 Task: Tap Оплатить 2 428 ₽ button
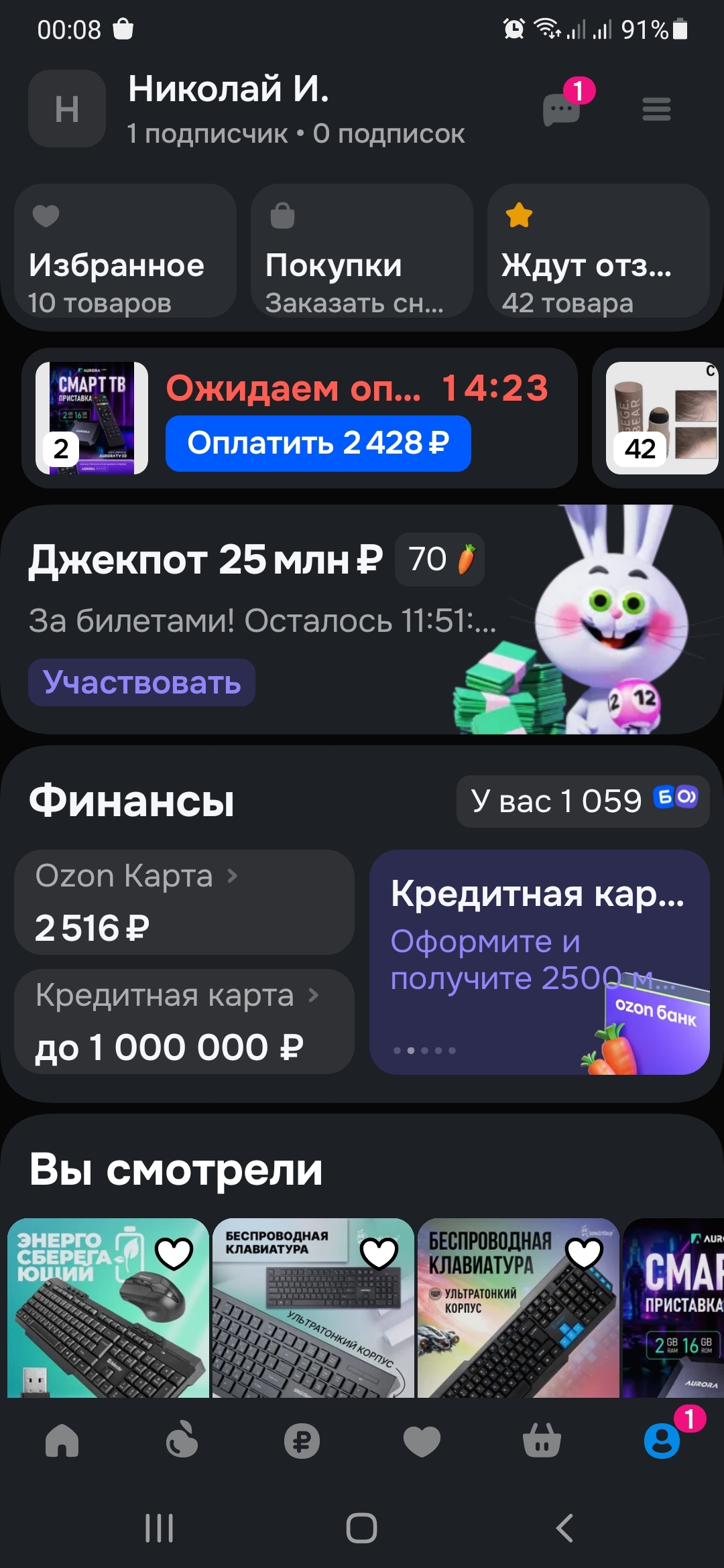click(318, 444)
